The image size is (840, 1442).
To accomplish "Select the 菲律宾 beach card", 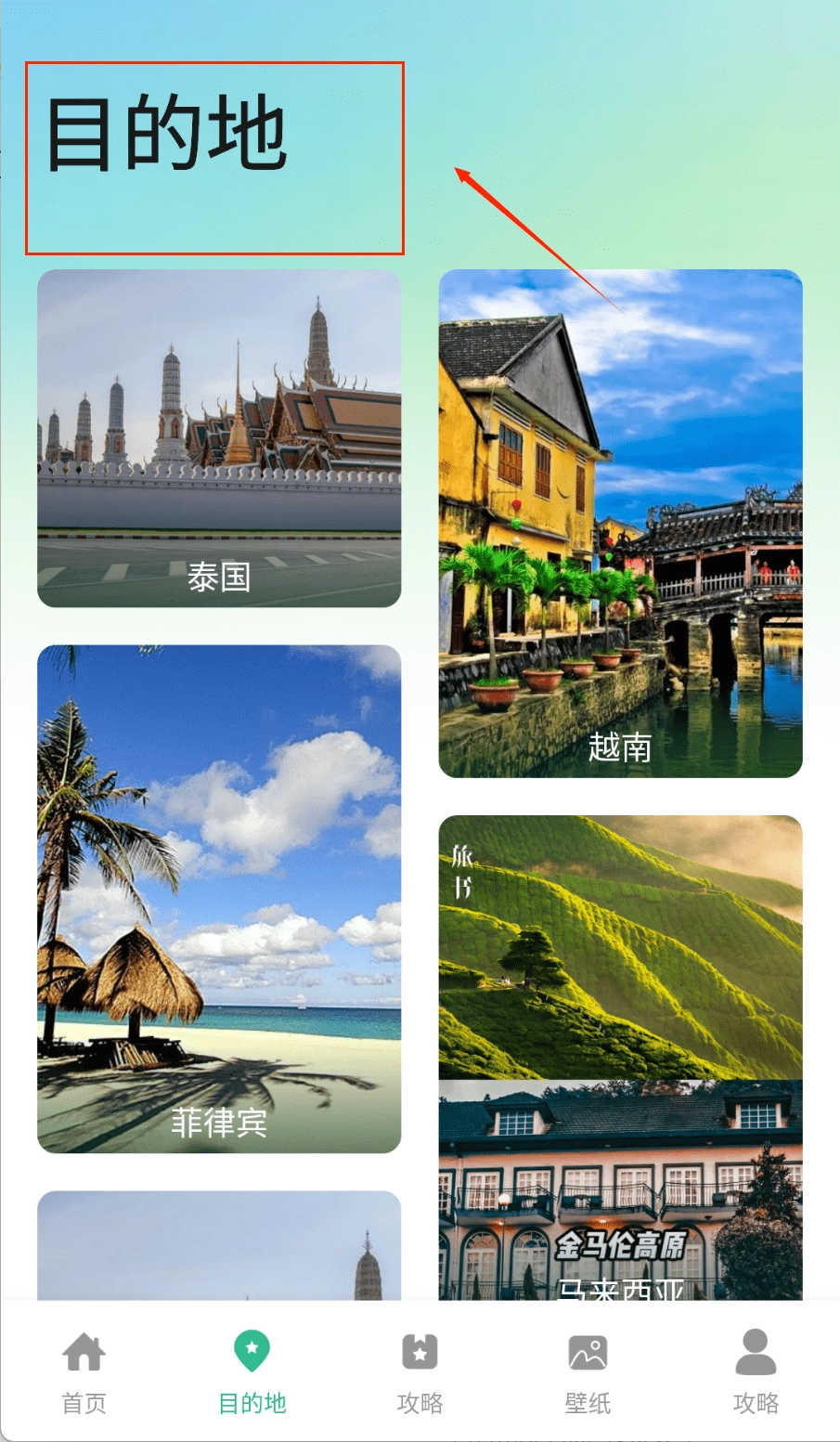I will click(x=219, y=898).
